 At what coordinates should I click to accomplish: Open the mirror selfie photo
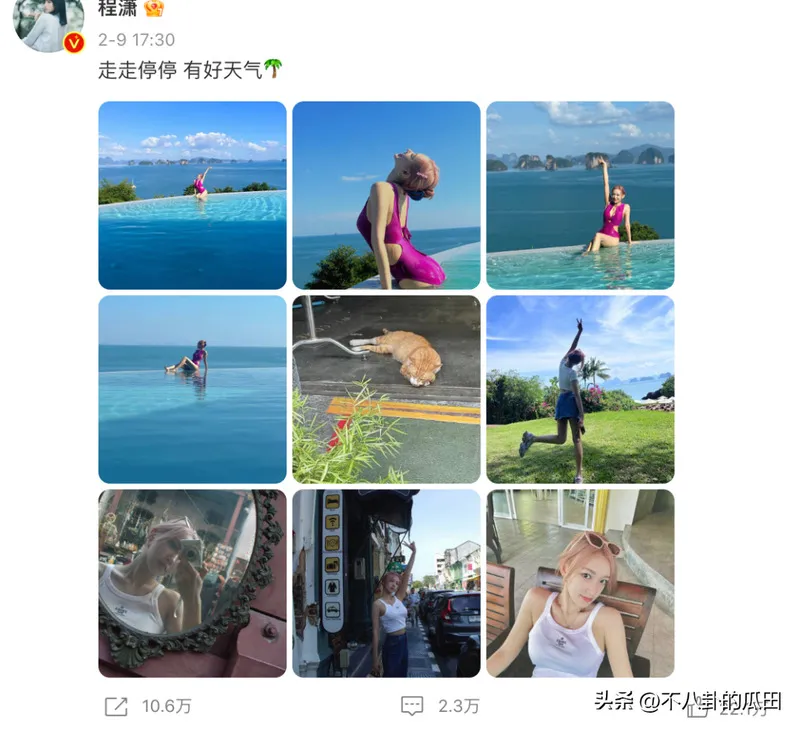[x=192, y=583]
